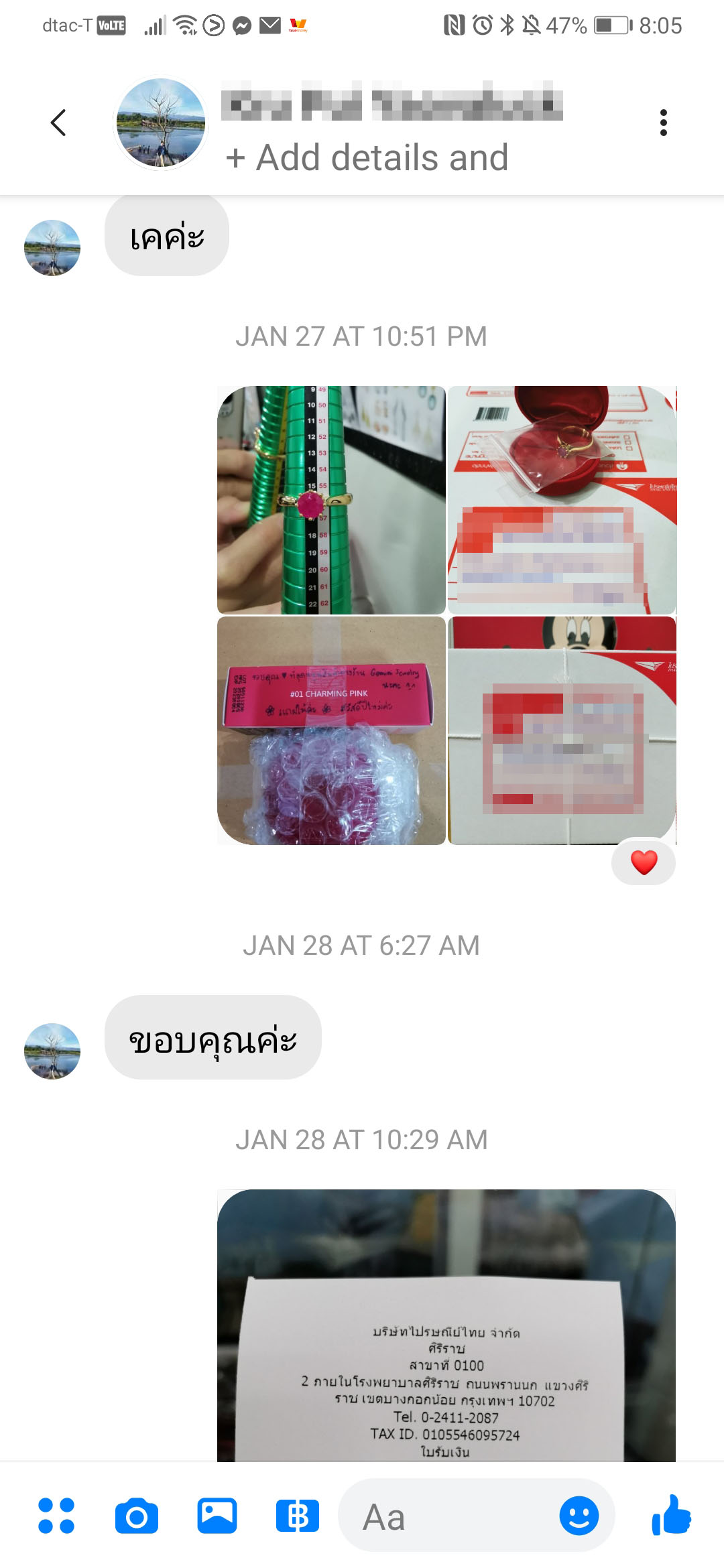Open the photo gallery picker
Viewport: 724px width, 1568px height.
[x=217, y=1516]
